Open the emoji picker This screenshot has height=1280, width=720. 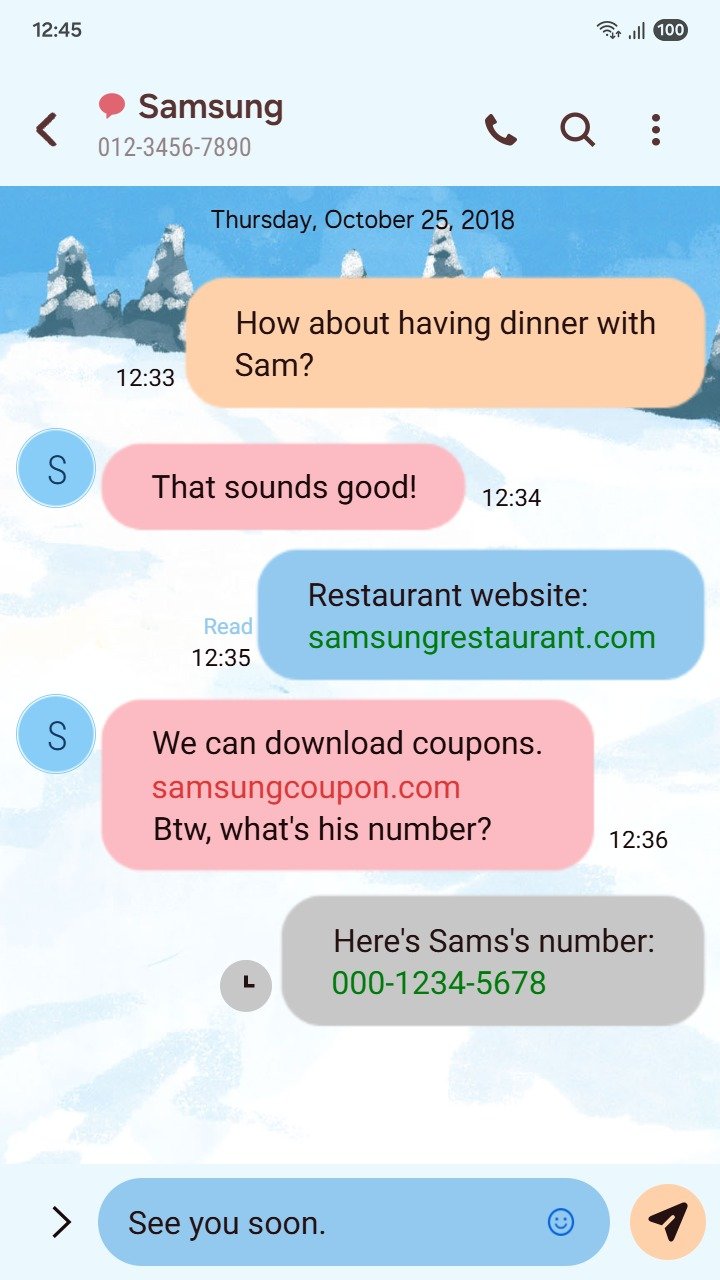561,1222
